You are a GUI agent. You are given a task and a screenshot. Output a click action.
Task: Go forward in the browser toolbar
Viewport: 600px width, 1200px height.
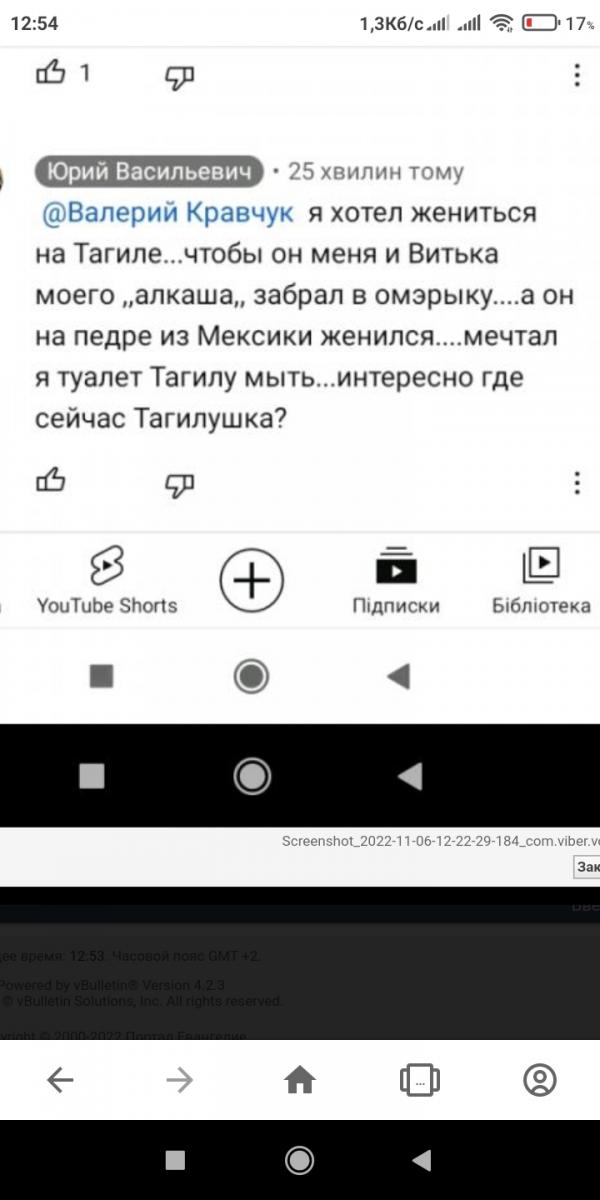179,1079
